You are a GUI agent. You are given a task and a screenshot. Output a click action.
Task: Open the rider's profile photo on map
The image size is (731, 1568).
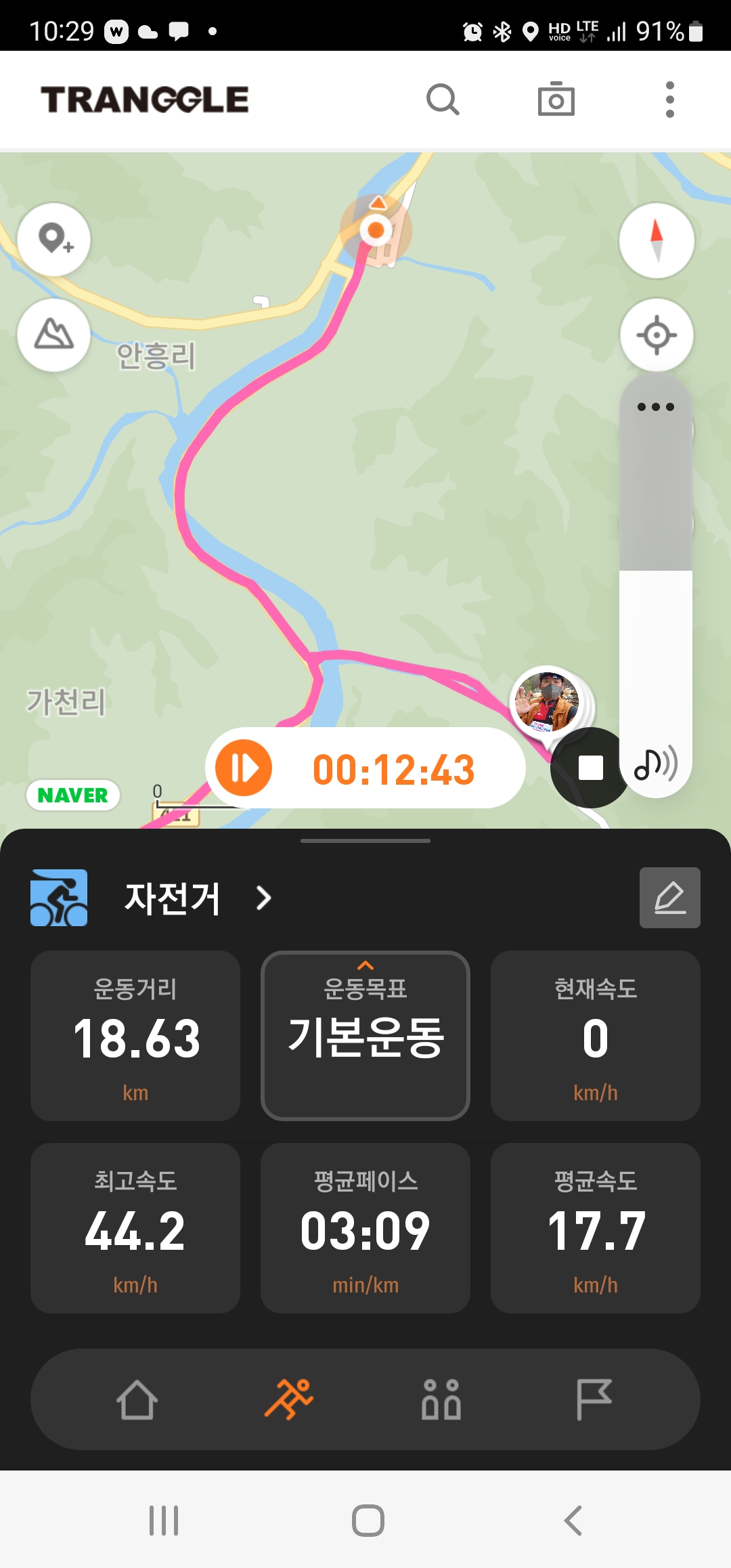click(x=547, y=702)
